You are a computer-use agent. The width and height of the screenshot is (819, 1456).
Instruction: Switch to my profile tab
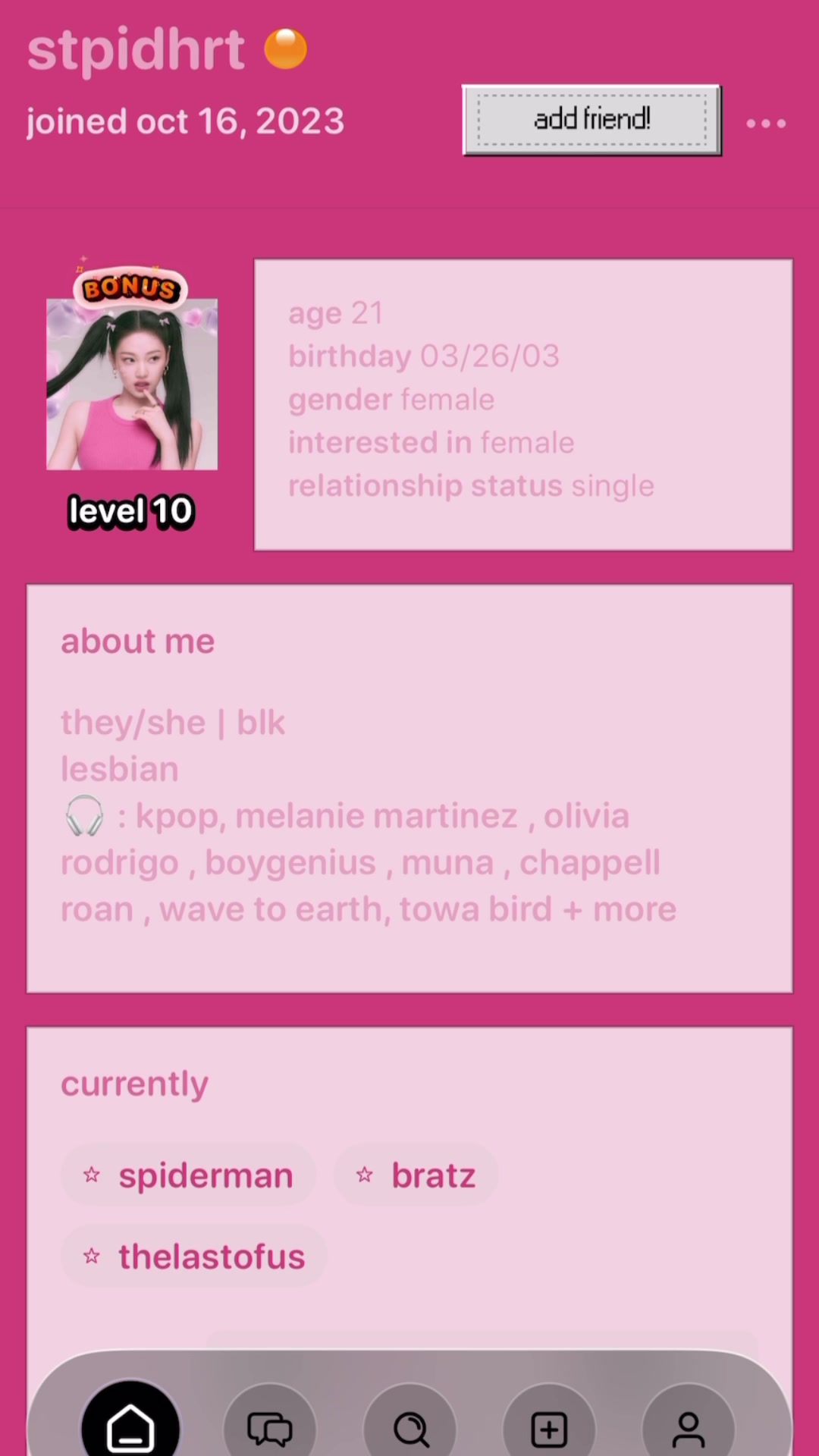coord(688,1429)
